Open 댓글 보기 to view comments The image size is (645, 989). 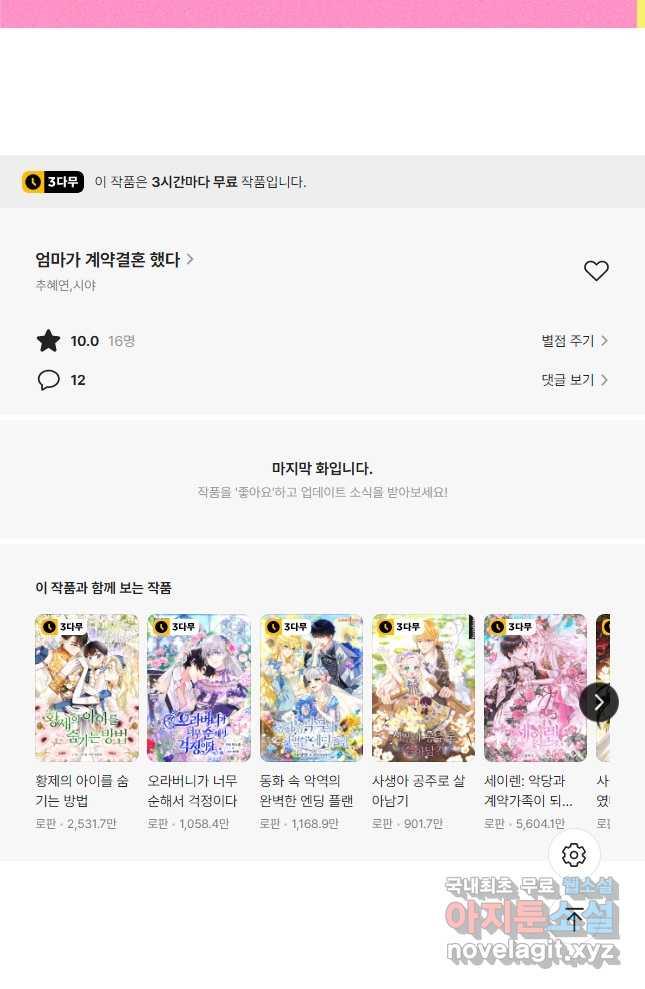pyautogui.click(x=574, y=380)
